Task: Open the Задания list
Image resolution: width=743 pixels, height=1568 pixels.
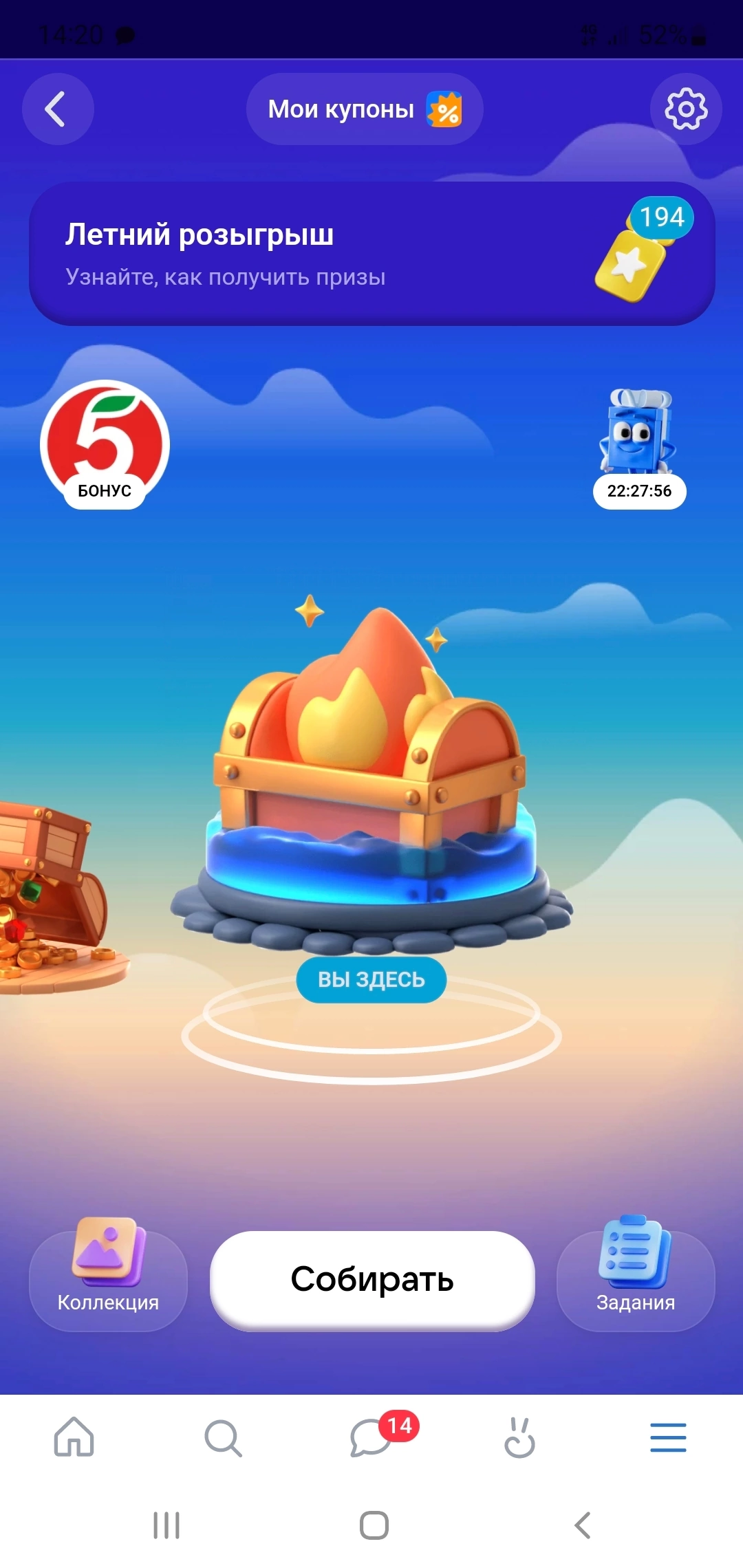Action: [x=635, y=1278]
